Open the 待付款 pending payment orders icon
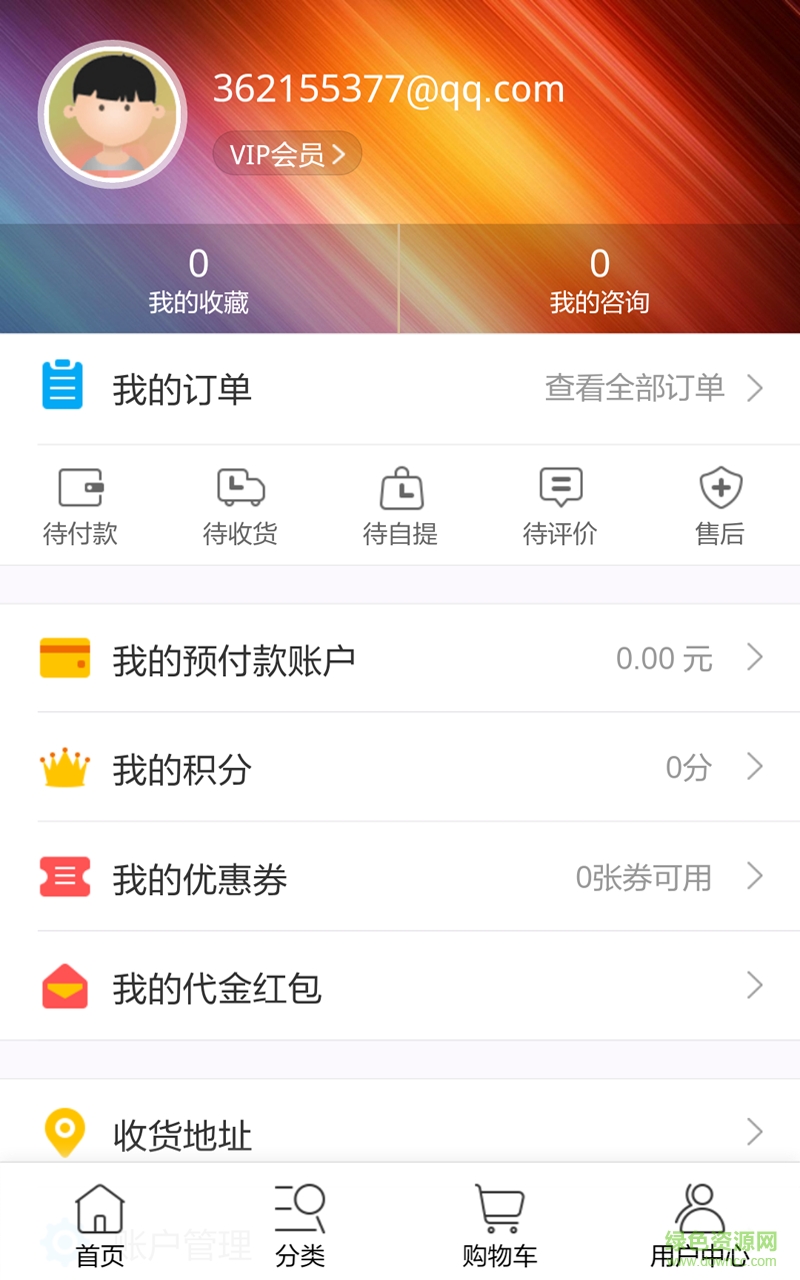800x1280 pixels. (80, 487)
